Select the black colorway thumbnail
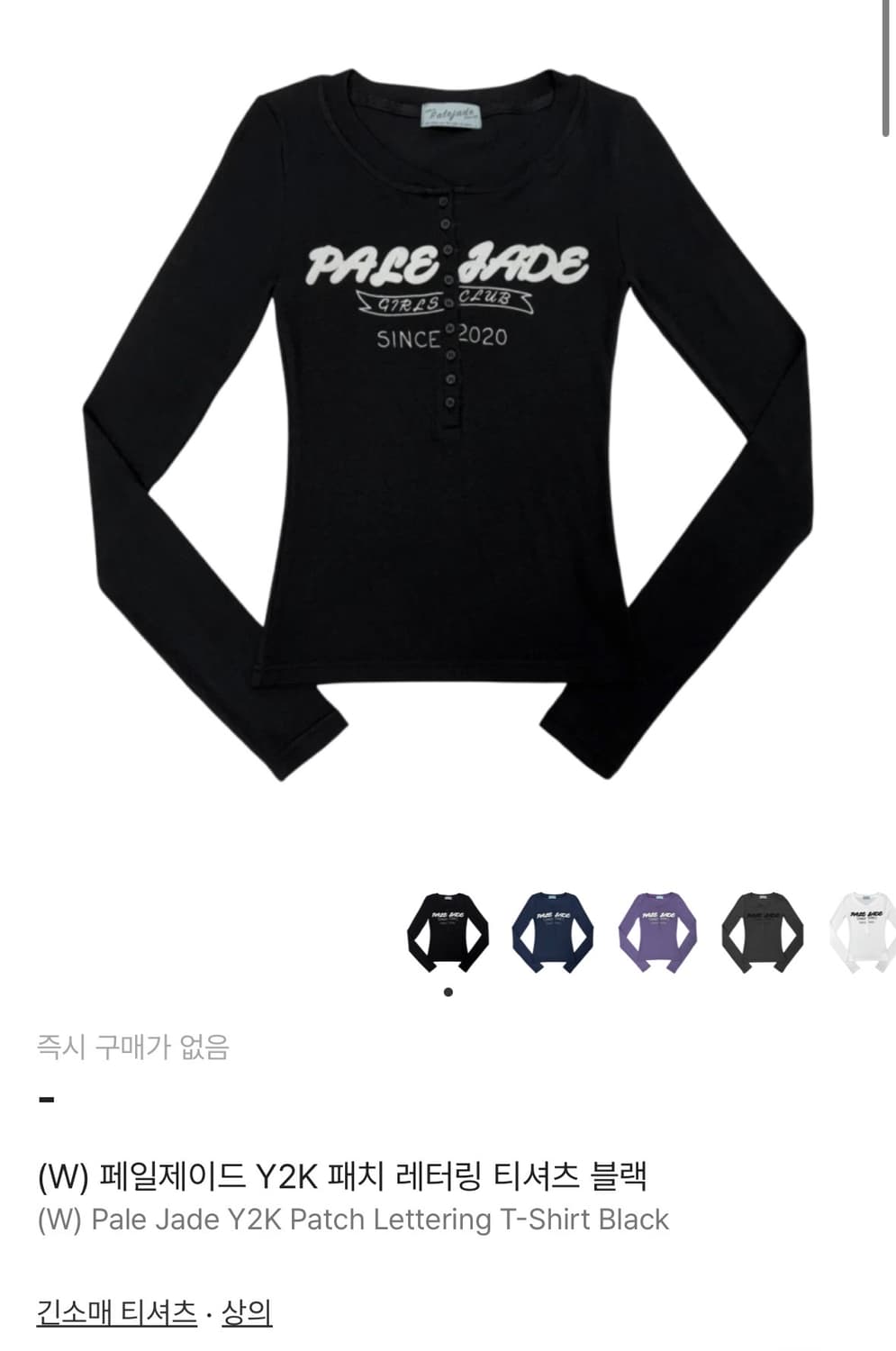Viewport: 896px width, 1351px height. tap(448, 928)
